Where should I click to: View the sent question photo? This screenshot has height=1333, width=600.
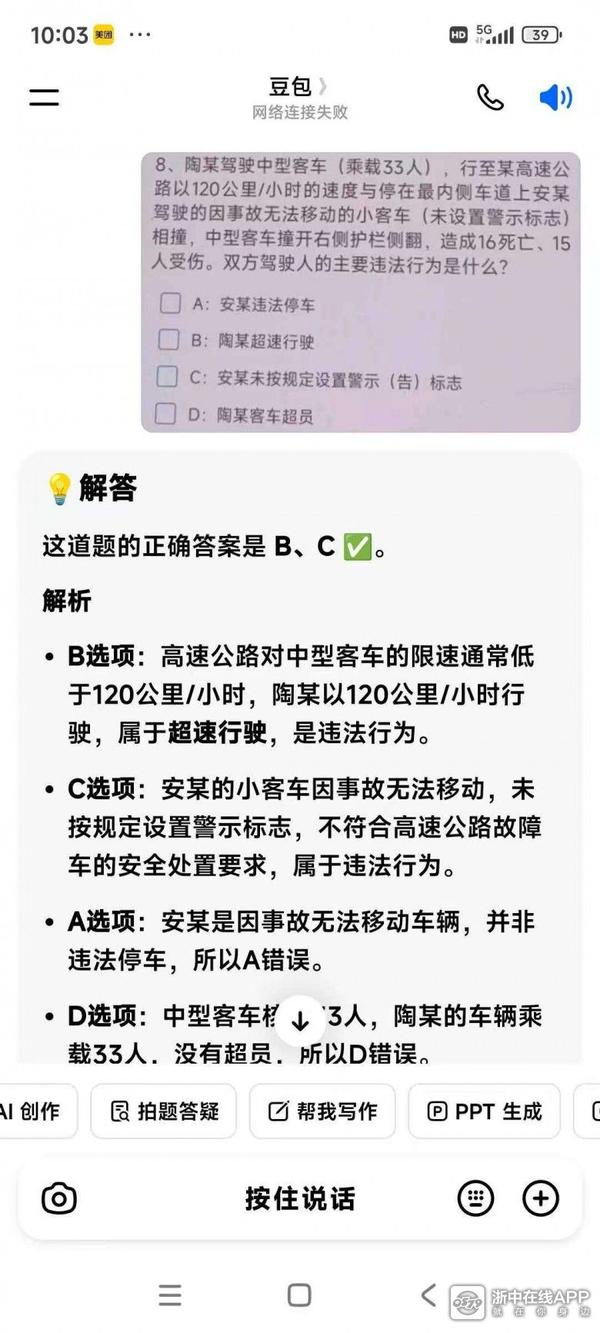(360, 292)
